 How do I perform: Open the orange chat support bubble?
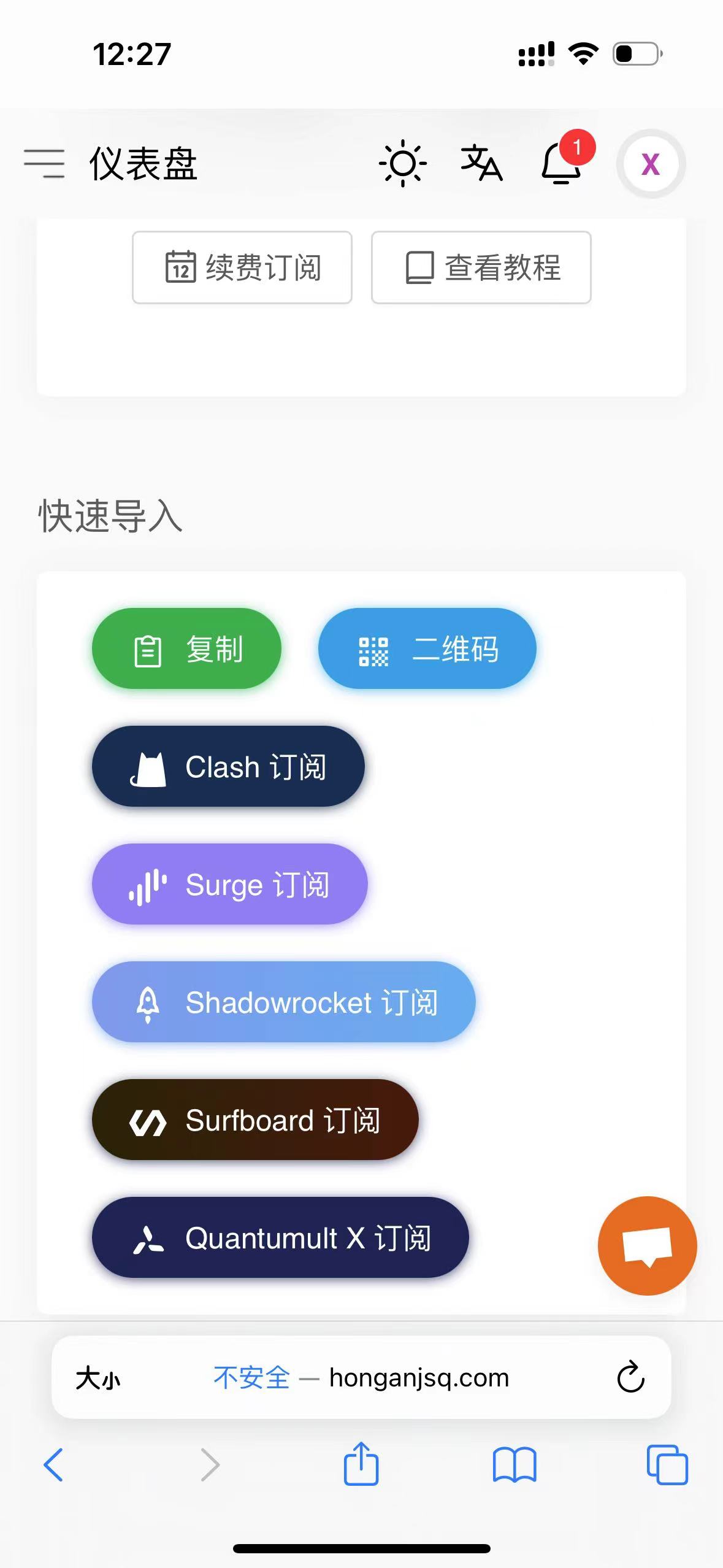coord(648,1246)
